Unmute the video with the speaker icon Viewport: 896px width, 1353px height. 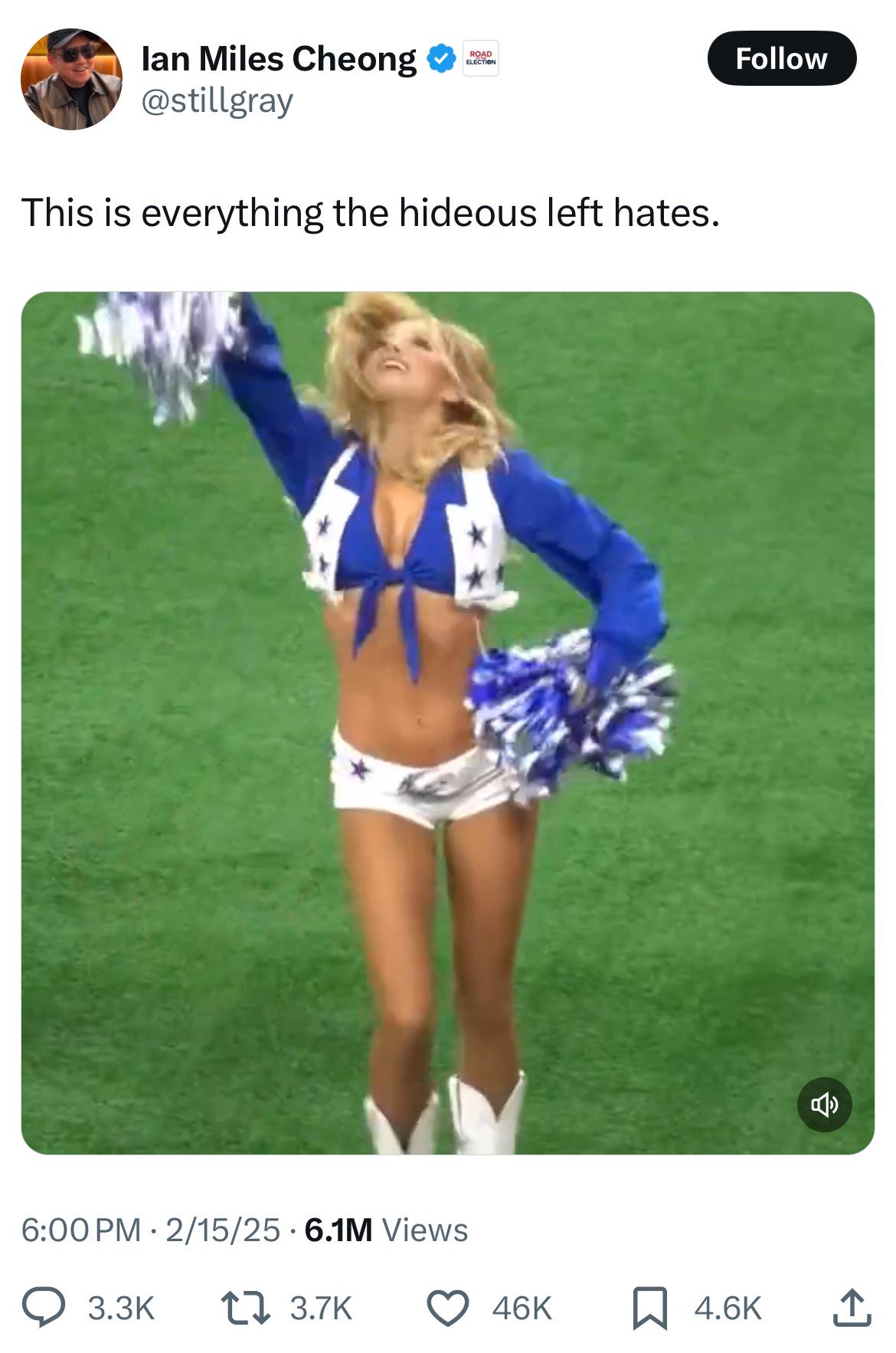pyautogui.click(x=824, y=1104)
